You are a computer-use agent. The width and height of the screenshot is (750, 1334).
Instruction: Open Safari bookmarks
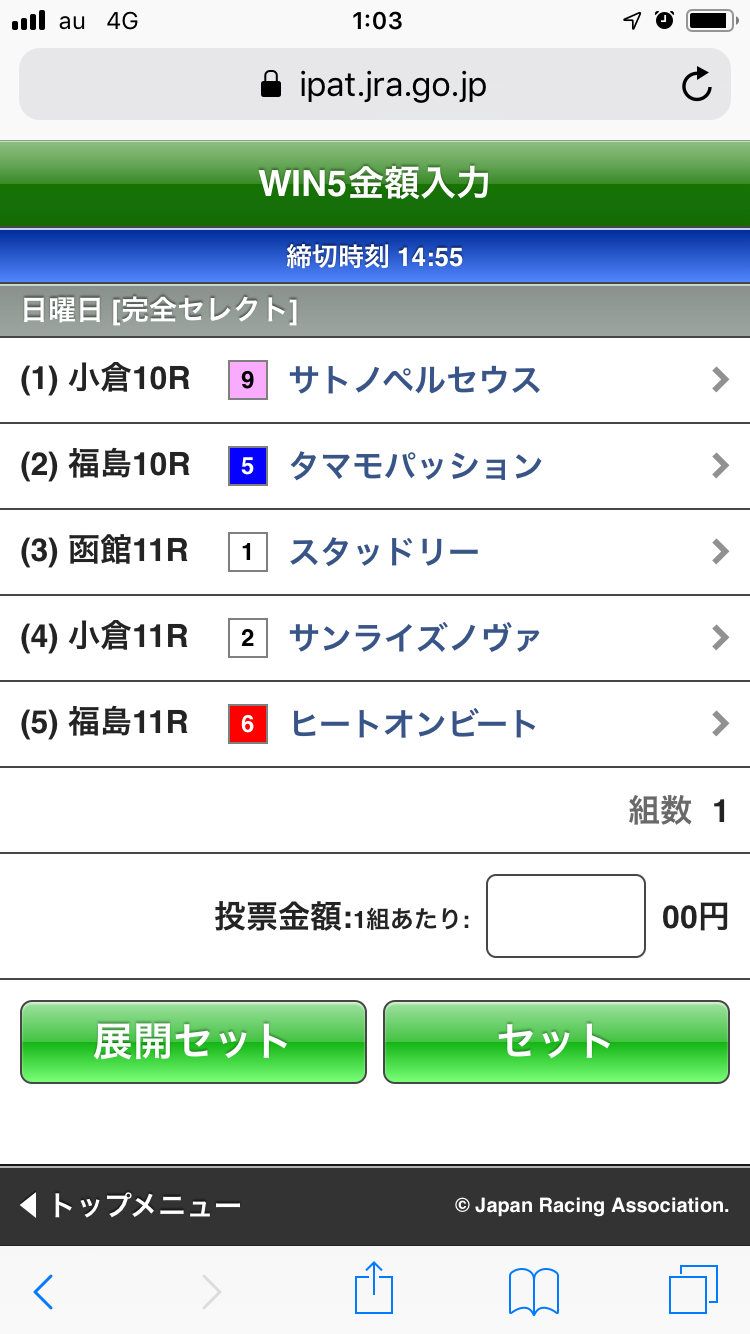[x=534, y=1291]
